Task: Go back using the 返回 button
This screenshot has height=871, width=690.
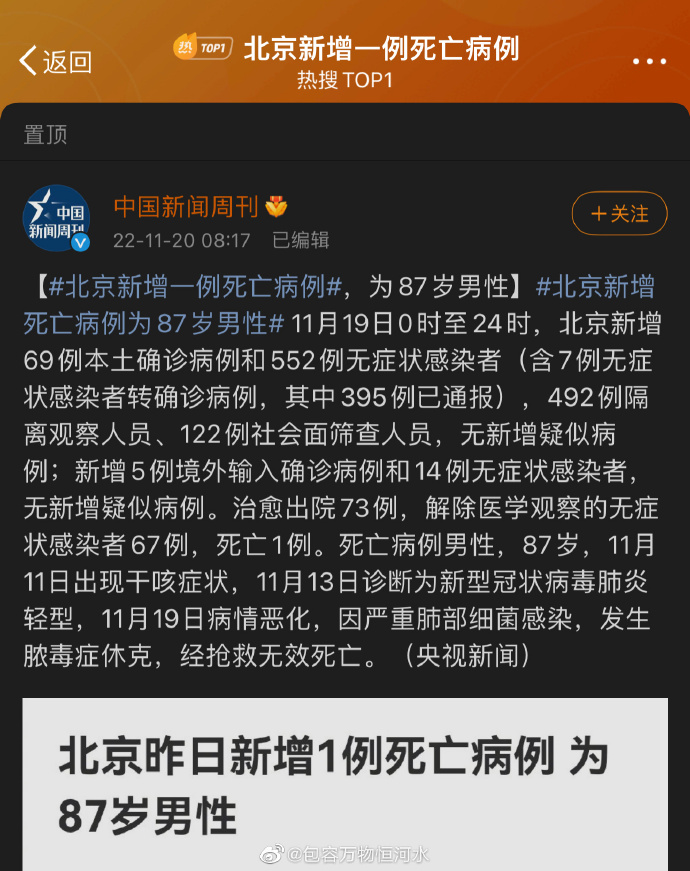Action: (56, 61)
